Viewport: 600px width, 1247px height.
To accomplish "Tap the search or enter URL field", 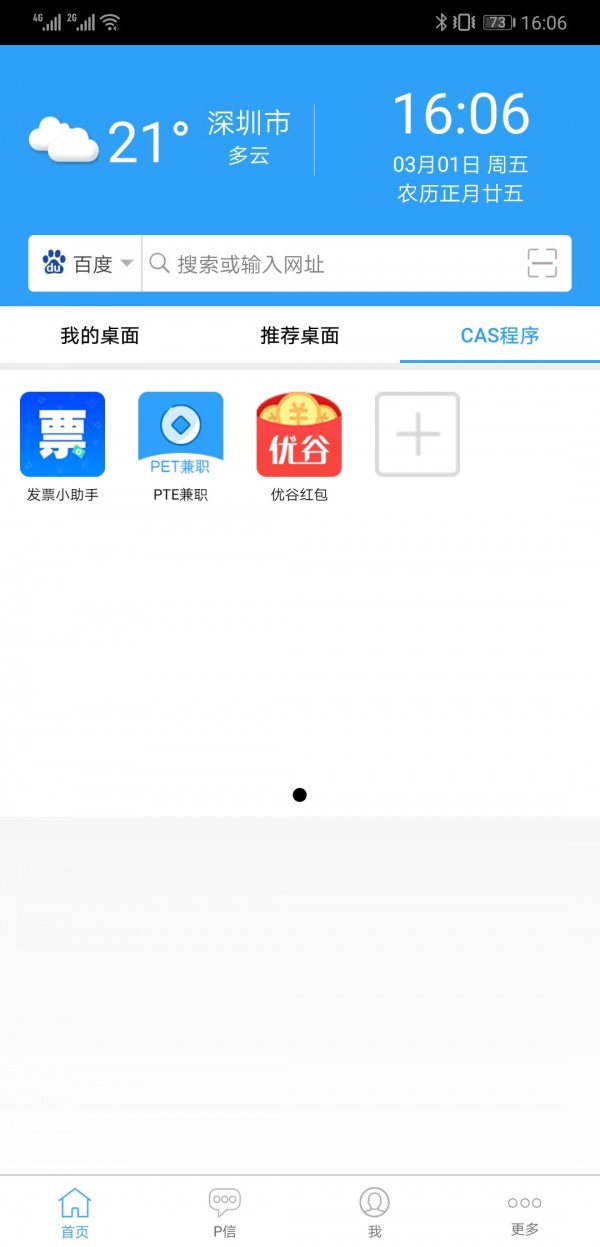I will 330,264.
